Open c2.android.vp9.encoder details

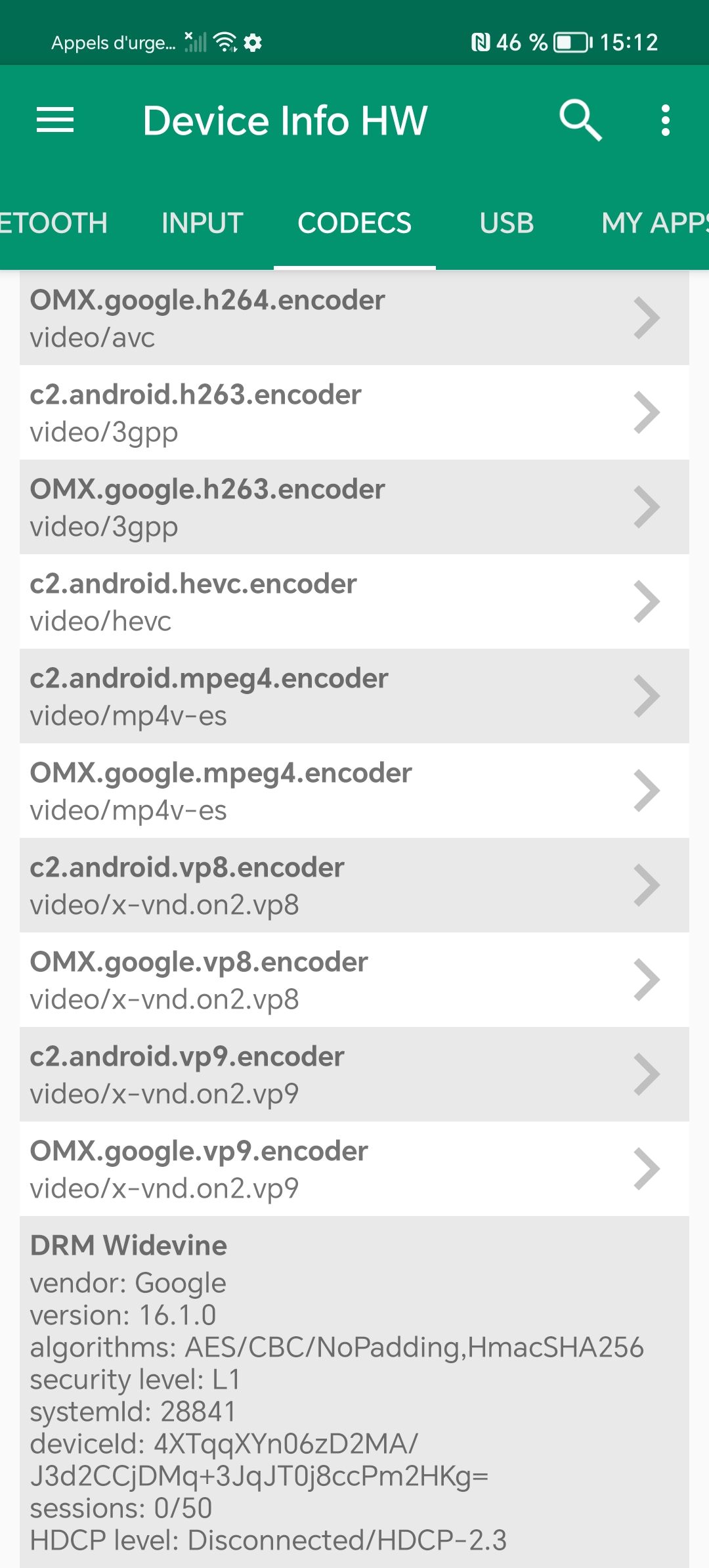tap(354, 1075)
